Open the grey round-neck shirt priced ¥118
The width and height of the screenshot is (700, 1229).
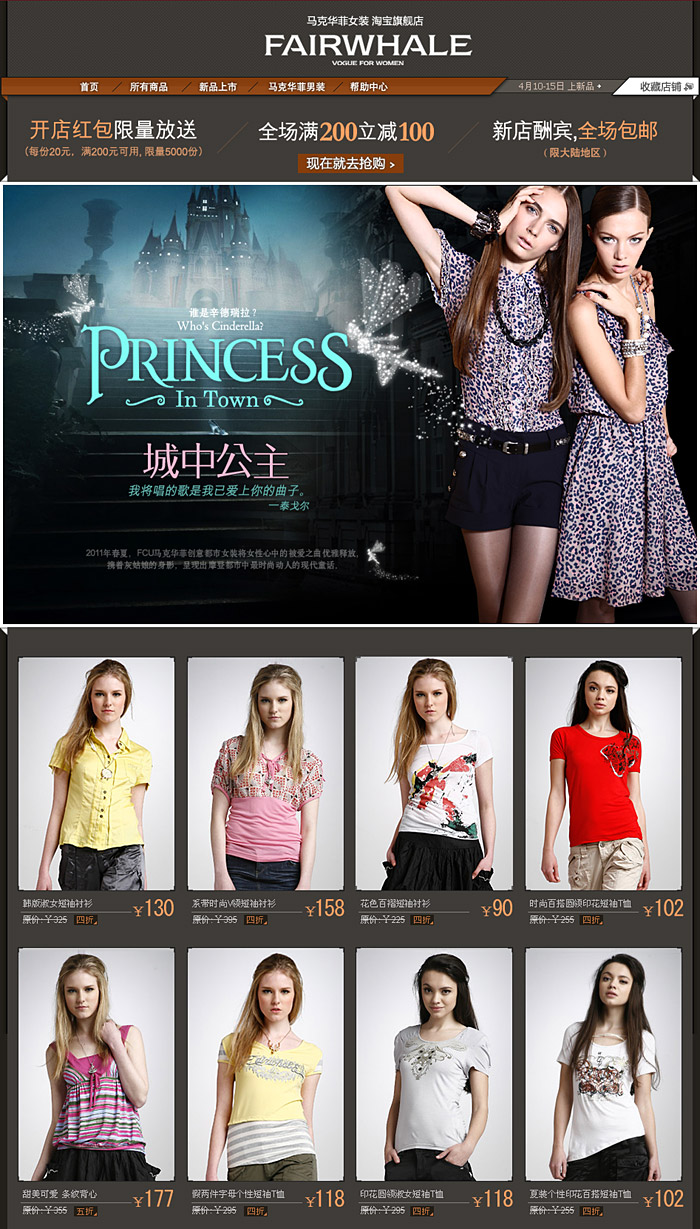coord(434,1064)
